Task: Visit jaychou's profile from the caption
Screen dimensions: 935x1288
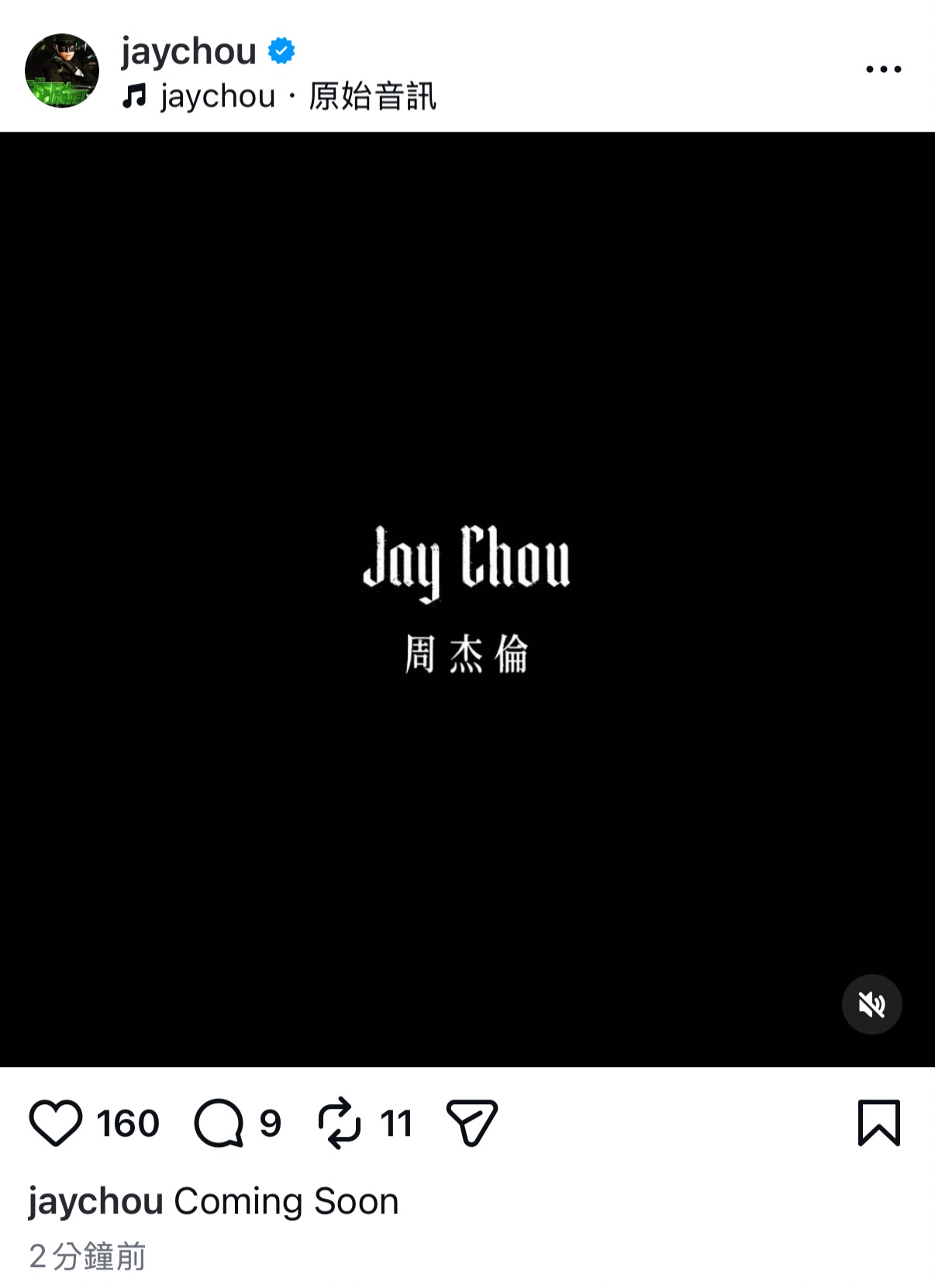Action: pos(93,1201)
